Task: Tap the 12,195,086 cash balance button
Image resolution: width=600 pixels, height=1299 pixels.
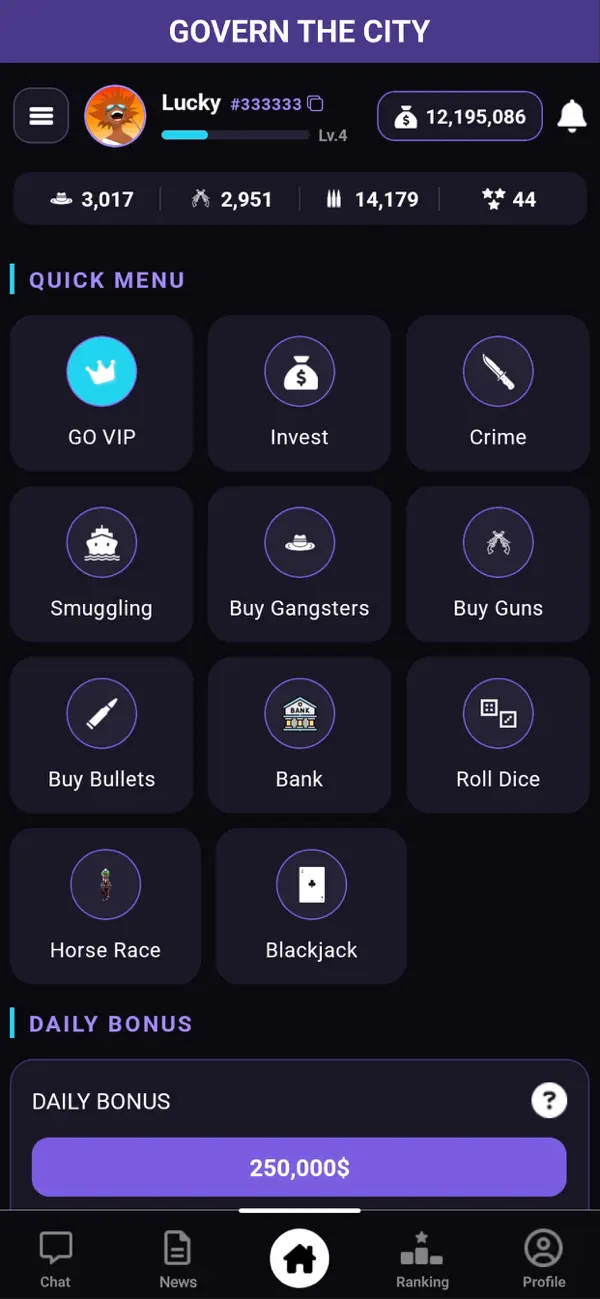Action: tap(460, 117)
